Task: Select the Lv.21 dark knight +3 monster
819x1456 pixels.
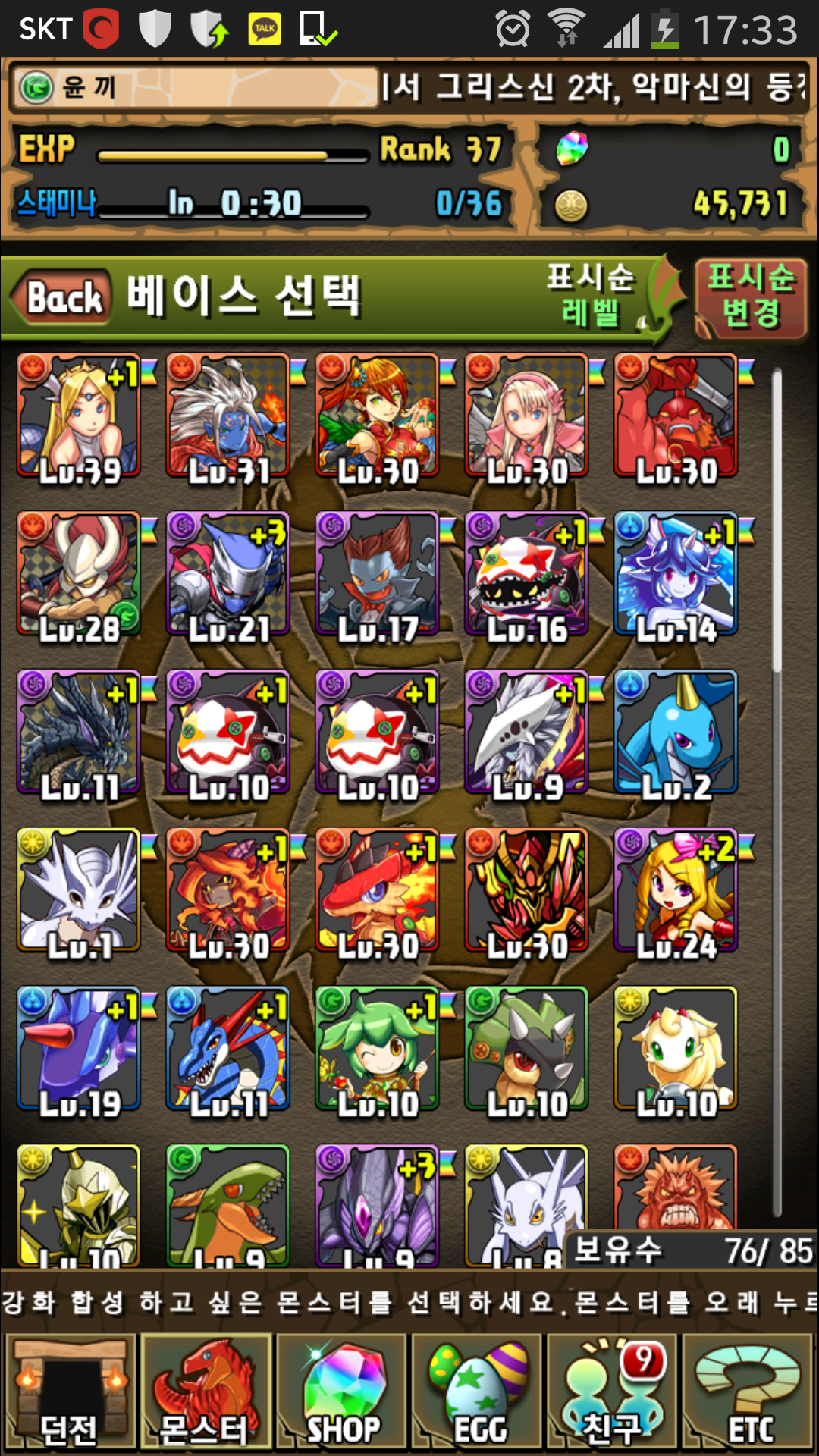Action: 227,575
